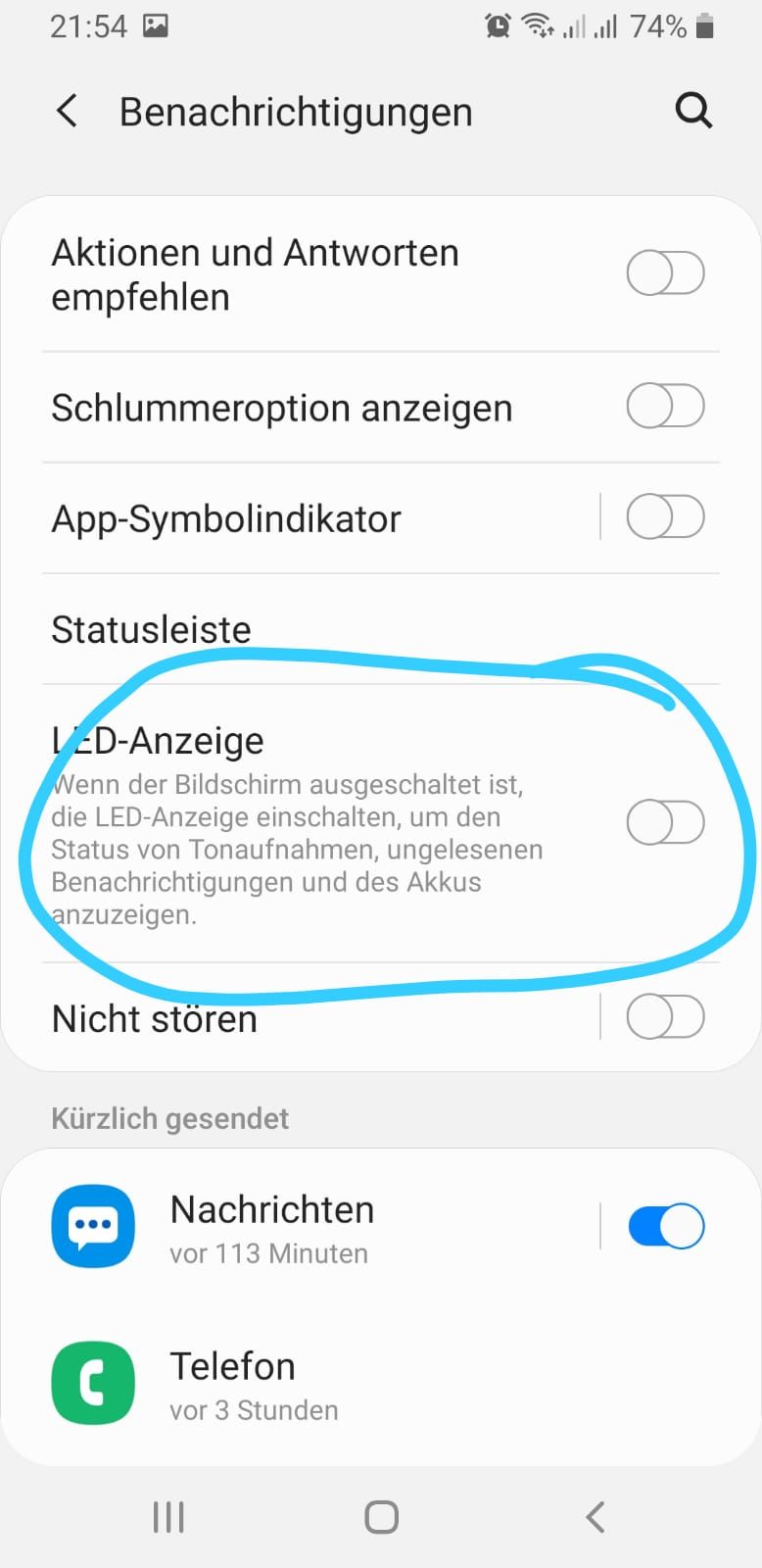The image size is (762, 1568).
Task: Enable Schlummeroption anzeigen
Action: coord(665,406)
